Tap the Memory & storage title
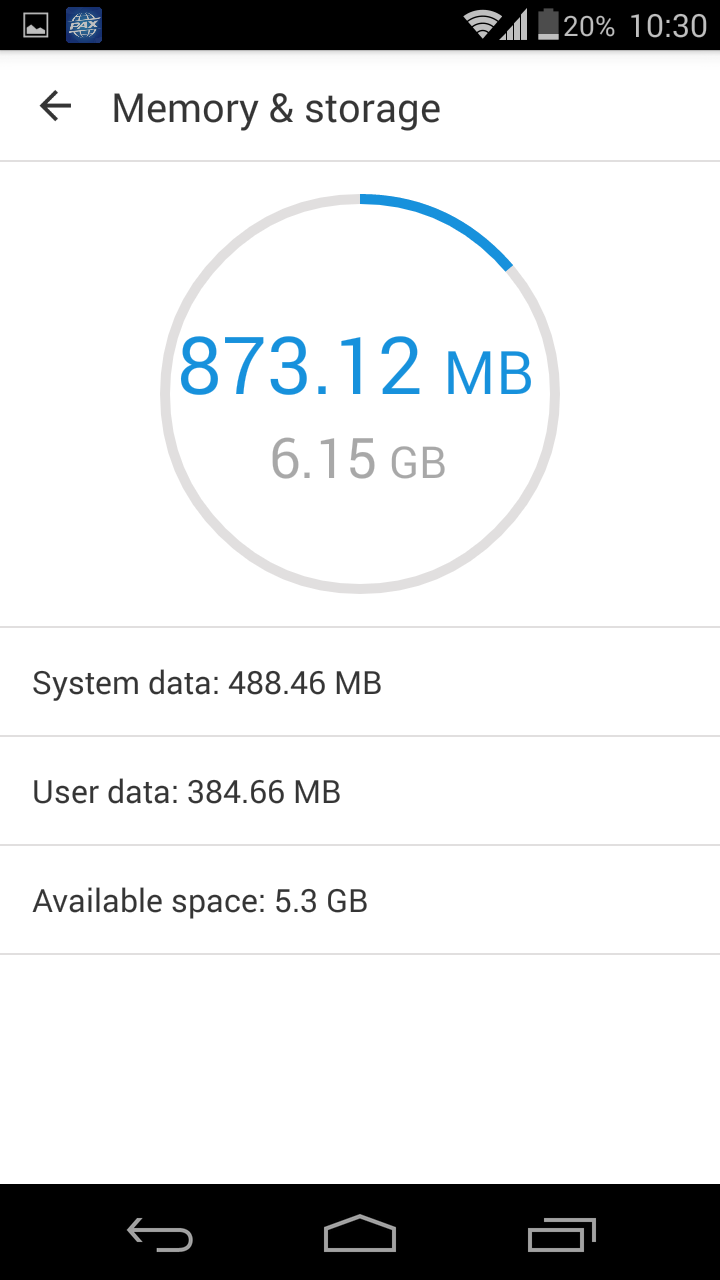Viewport: 720px width, 1280px height. [276, 107]
